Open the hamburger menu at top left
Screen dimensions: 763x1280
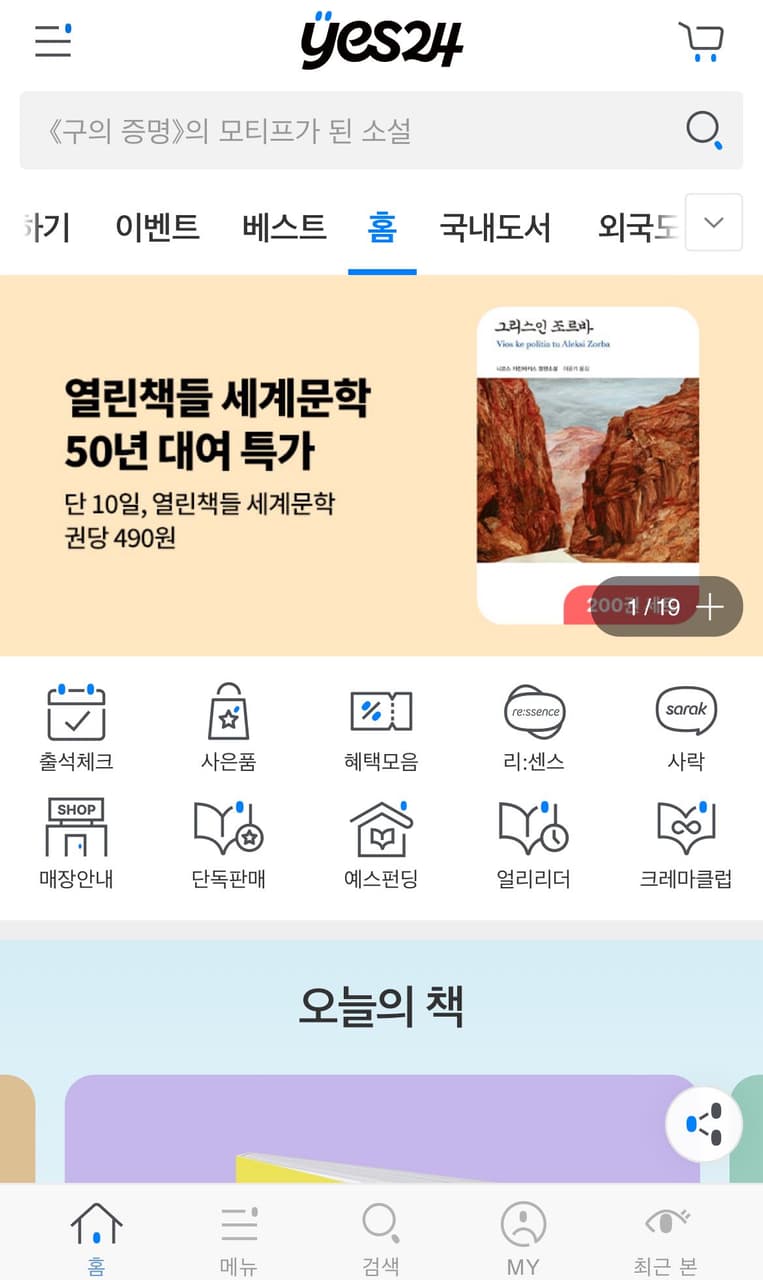53,41
